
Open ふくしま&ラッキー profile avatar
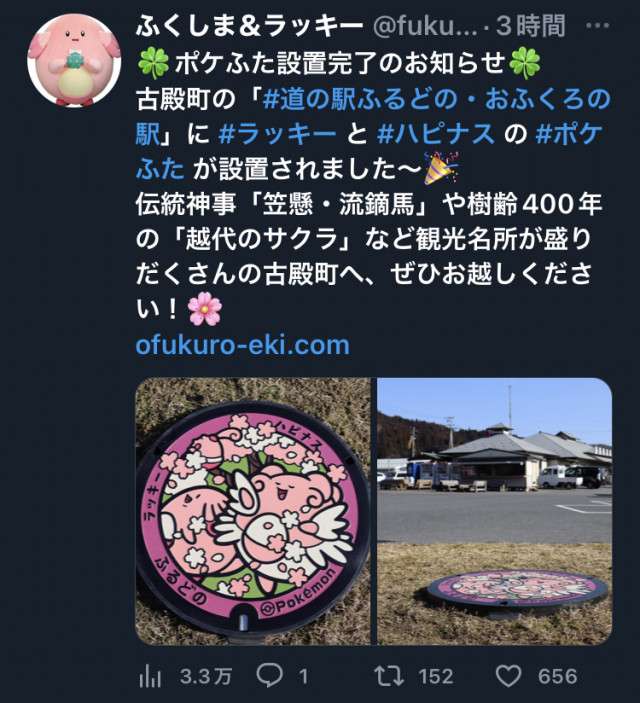point(68,61)
